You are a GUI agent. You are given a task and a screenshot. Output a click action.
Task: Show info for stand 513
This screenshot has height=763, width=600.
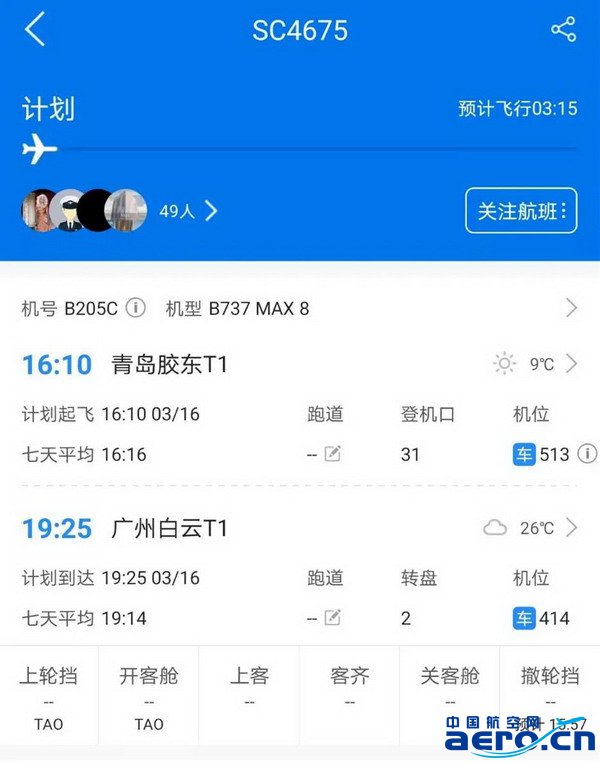click(587, 454)
